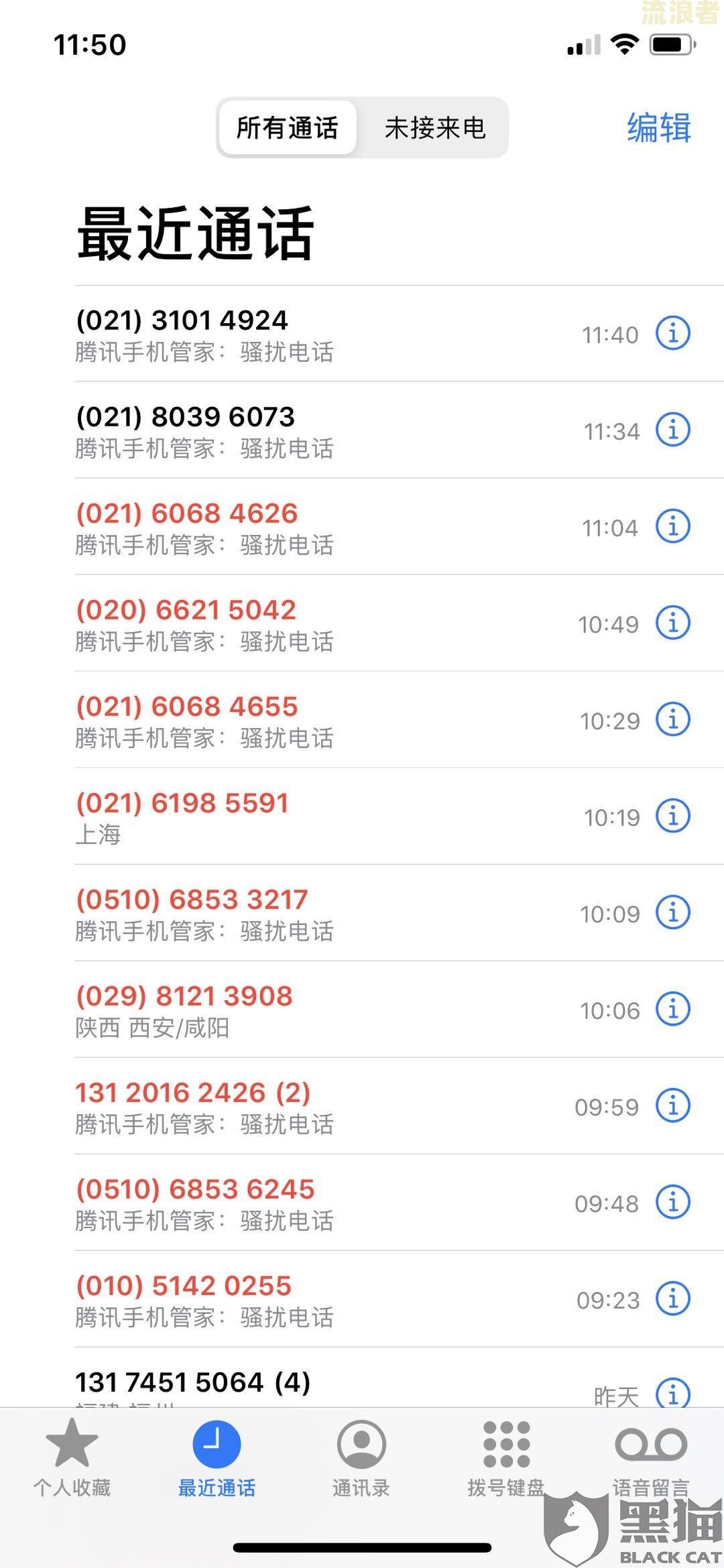Open details for (0510) 6853 6245
Image resolution: width=724 pixels, height=1568 pixels.
[672, 1203]
